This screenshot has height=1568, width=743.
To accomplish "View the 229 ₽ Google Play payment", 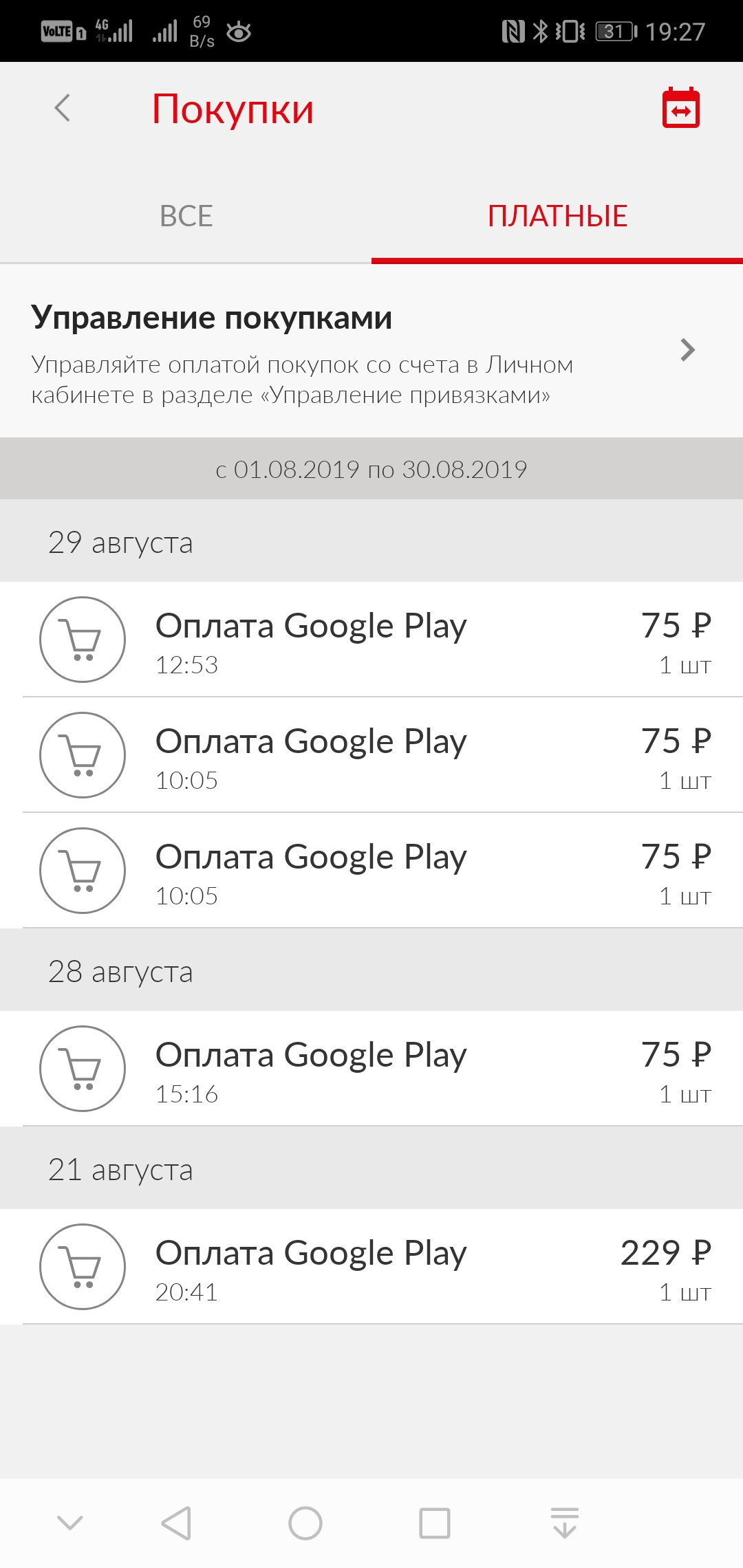I will (371, 1267).
